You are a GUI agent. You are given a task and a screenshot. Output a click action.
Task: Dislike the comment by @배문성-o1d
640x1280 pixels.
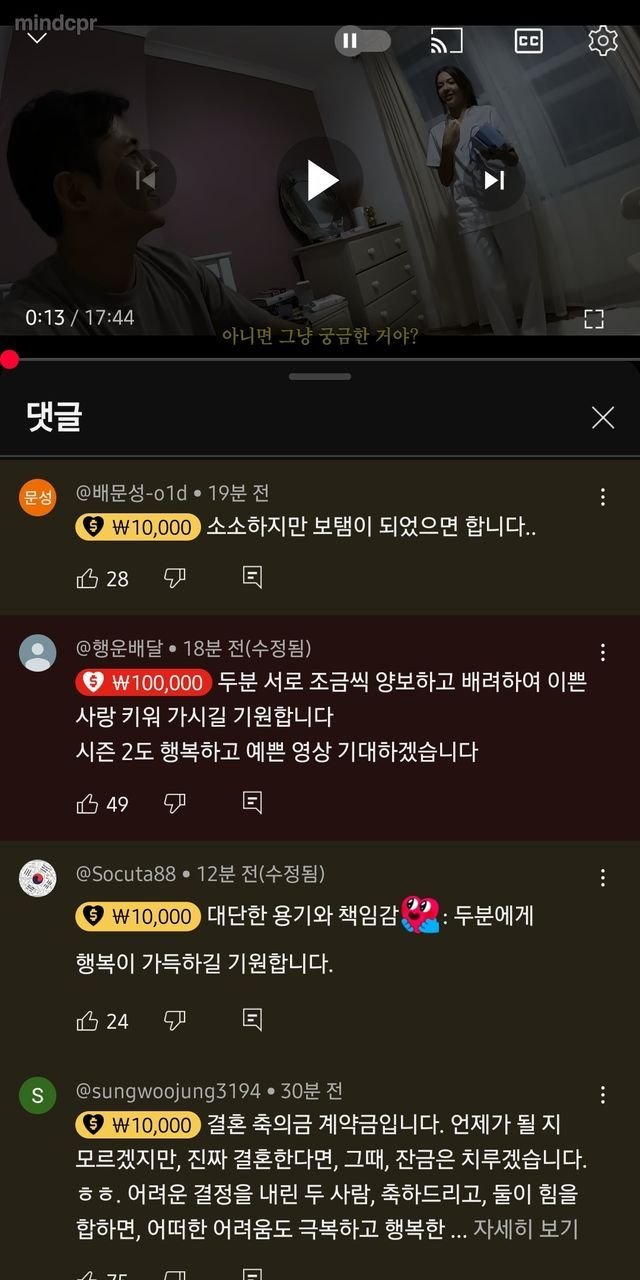(175, 578)
